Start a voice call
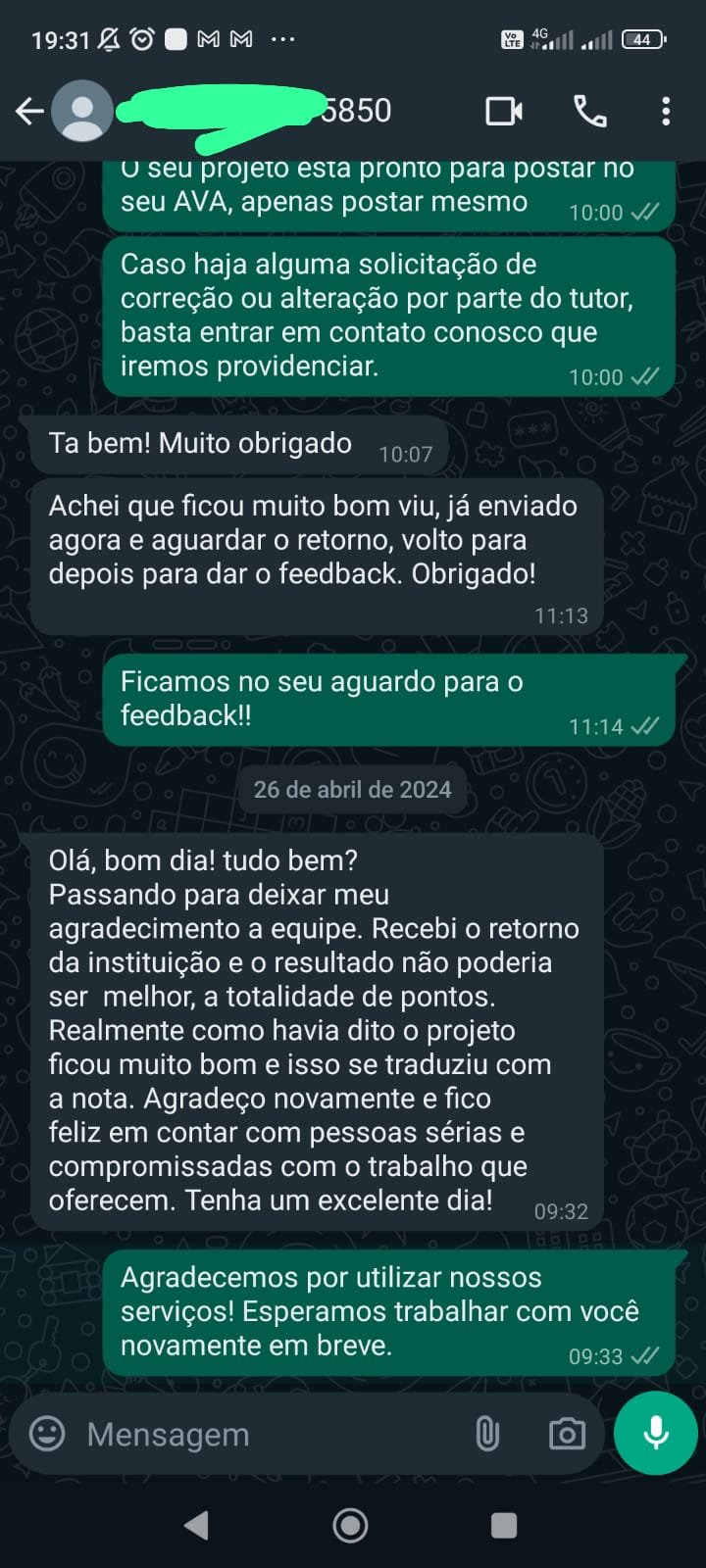The height and width of the screenshot is (1568, 706). pyautogui.click(x=590, y=111)
